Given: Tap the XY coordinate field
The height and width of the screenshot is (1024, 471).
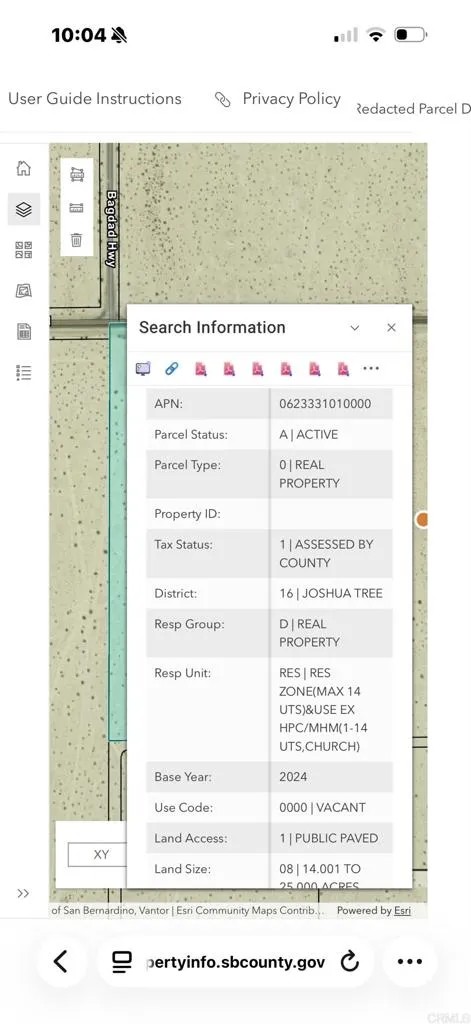Looking at the screenshot, I should click(x=98, y=854).
